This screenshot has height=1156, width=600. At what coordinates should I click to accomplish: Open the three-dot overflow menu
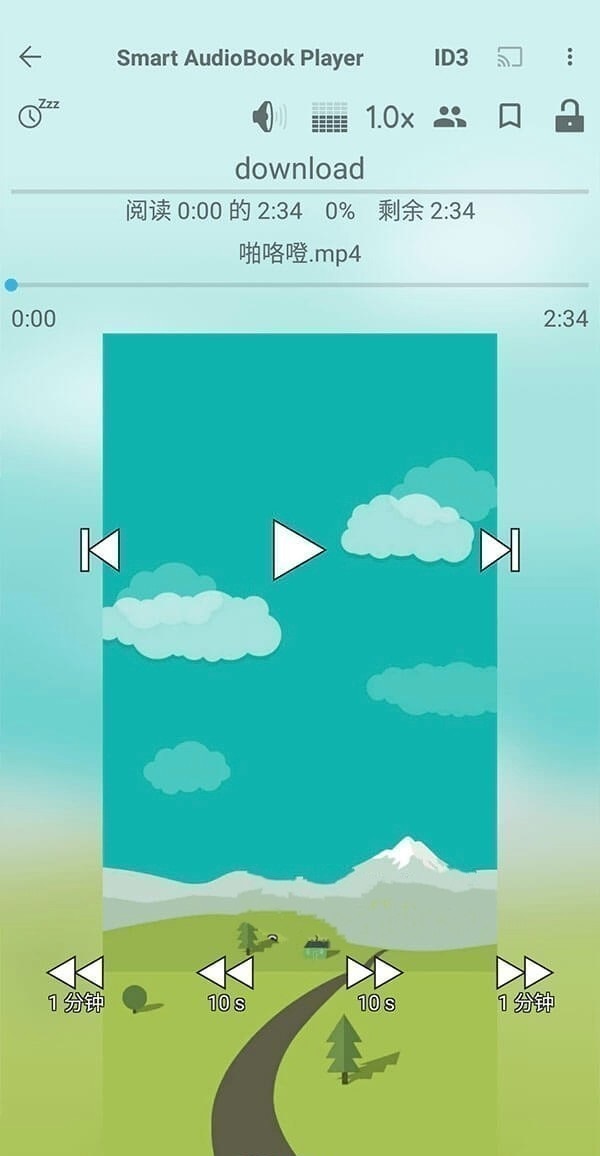tap(570, 57)
